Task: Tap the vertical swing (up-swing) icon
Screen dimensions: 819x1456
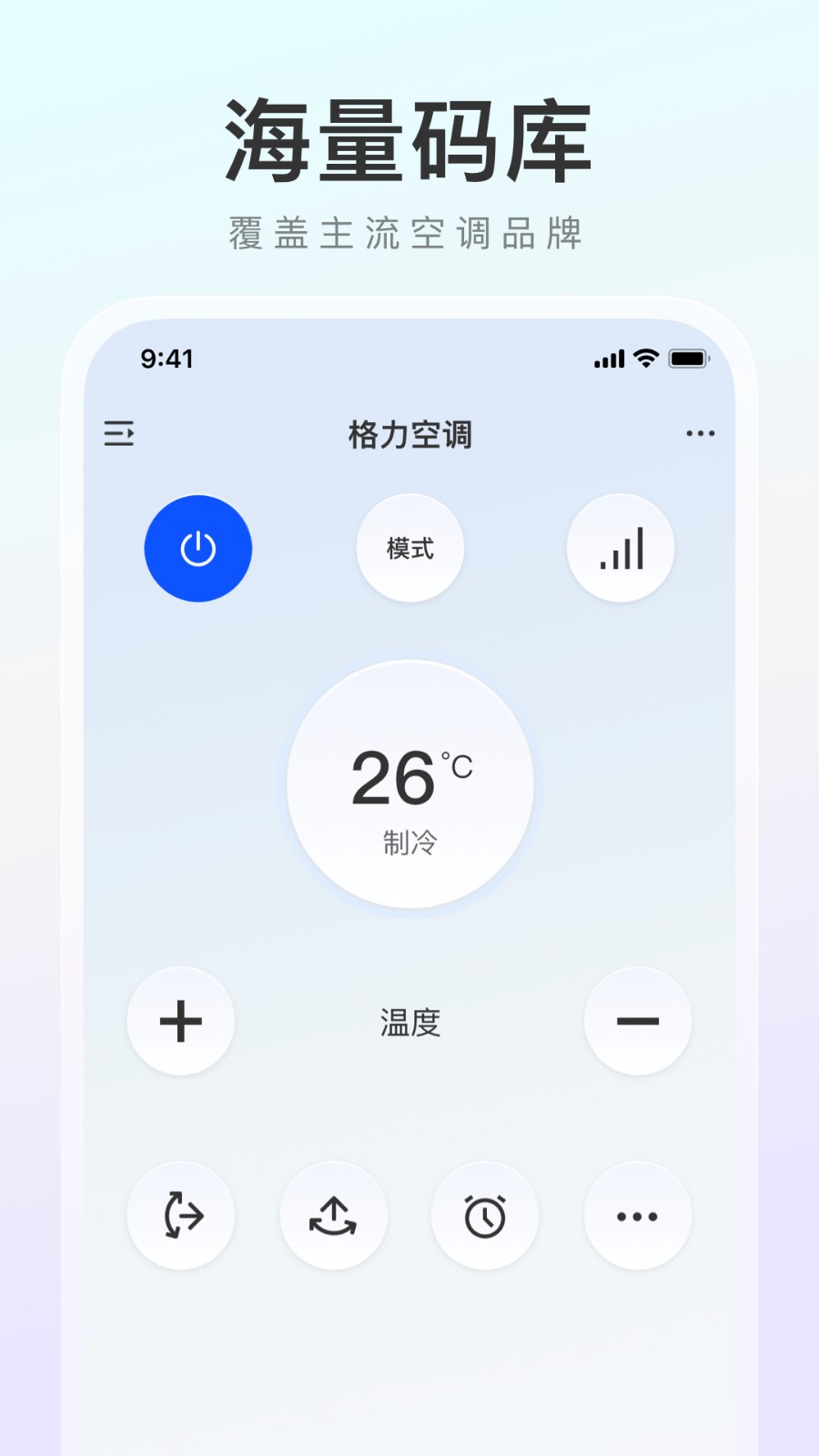Action: [334, 1216]
